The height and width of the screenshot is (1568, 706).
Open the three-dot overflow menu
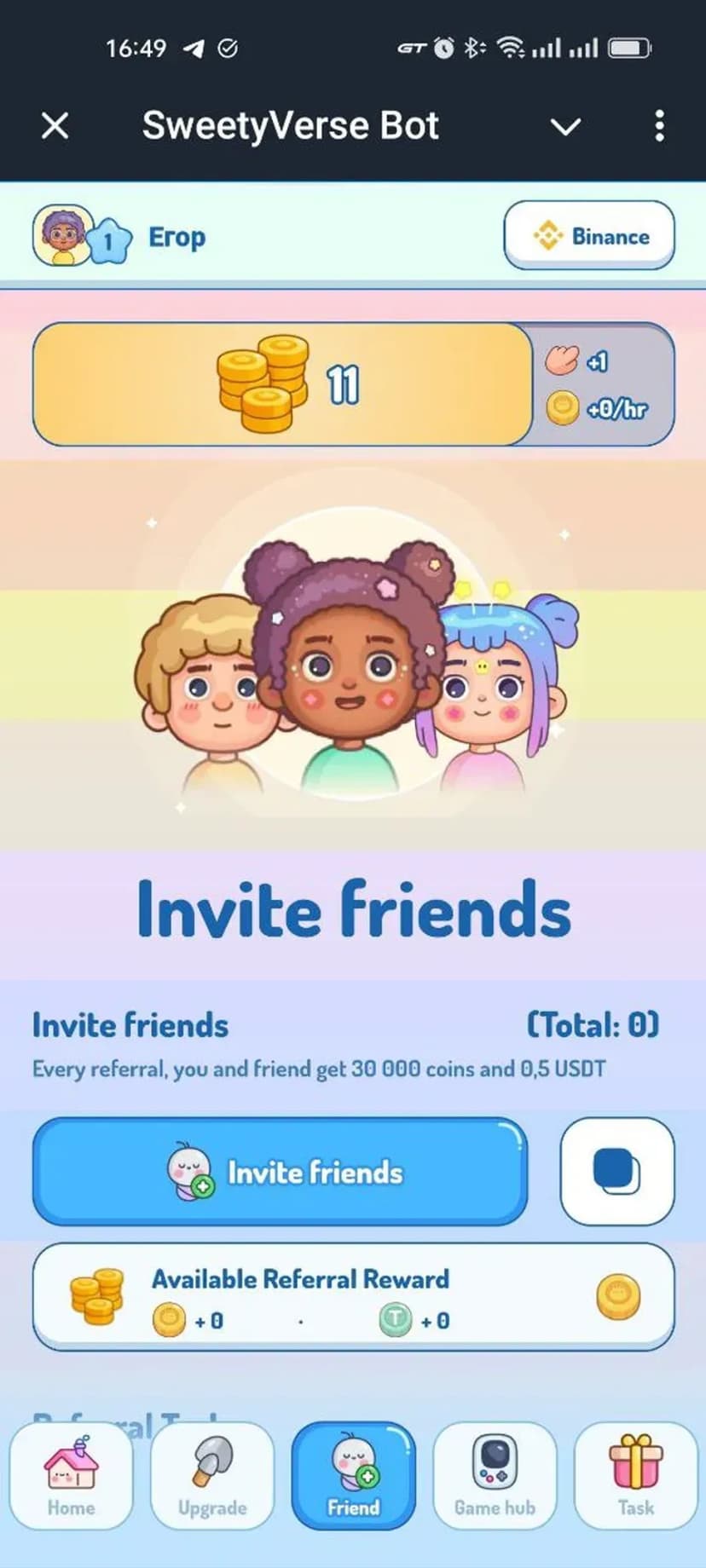coord(659,126)
